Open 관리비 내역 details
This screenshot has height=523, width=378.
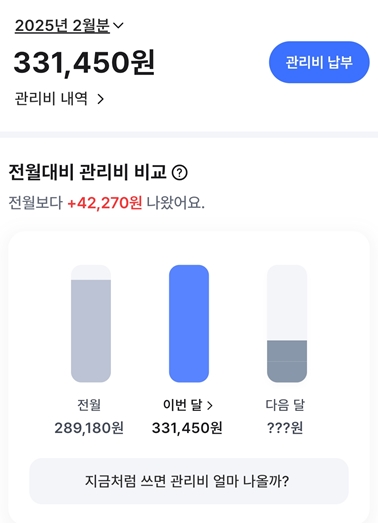click(x=59, y=99)
